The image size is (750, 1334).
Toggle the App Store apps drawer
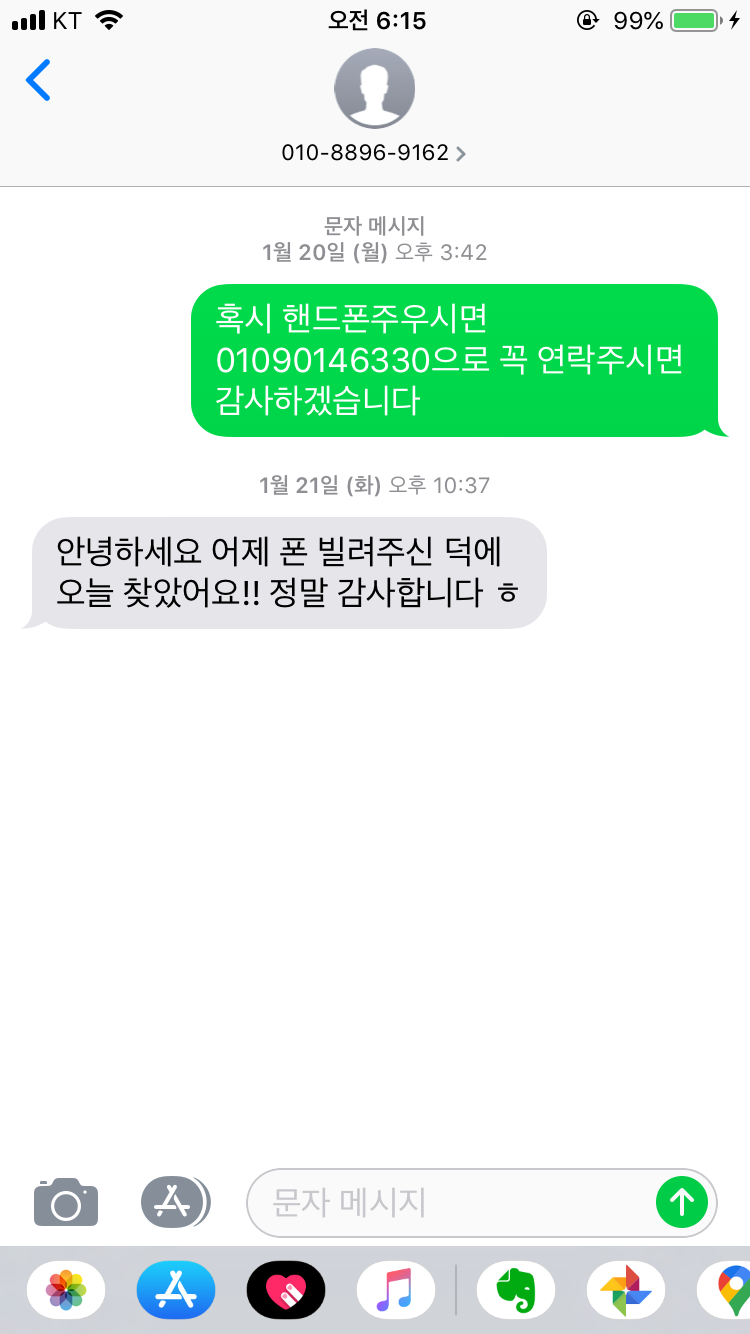pos(175,1201)
